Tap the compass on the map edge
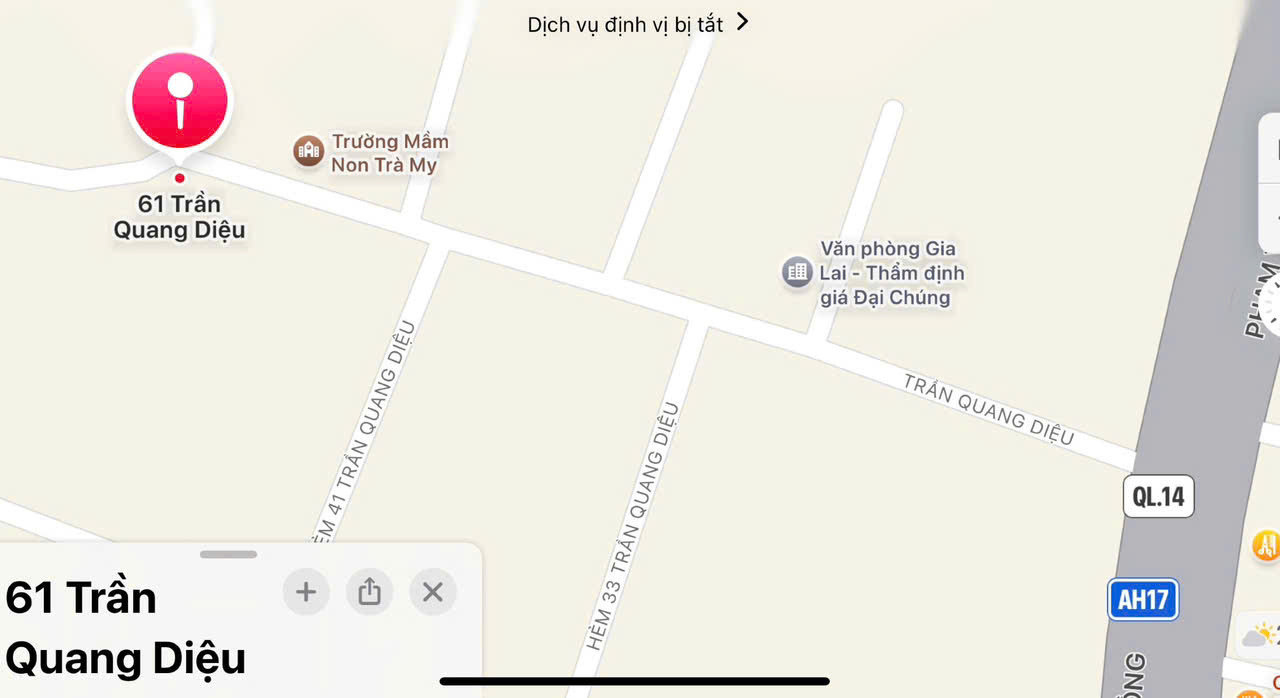The width and height of the screenshot is (1280, 698). 1272,305
